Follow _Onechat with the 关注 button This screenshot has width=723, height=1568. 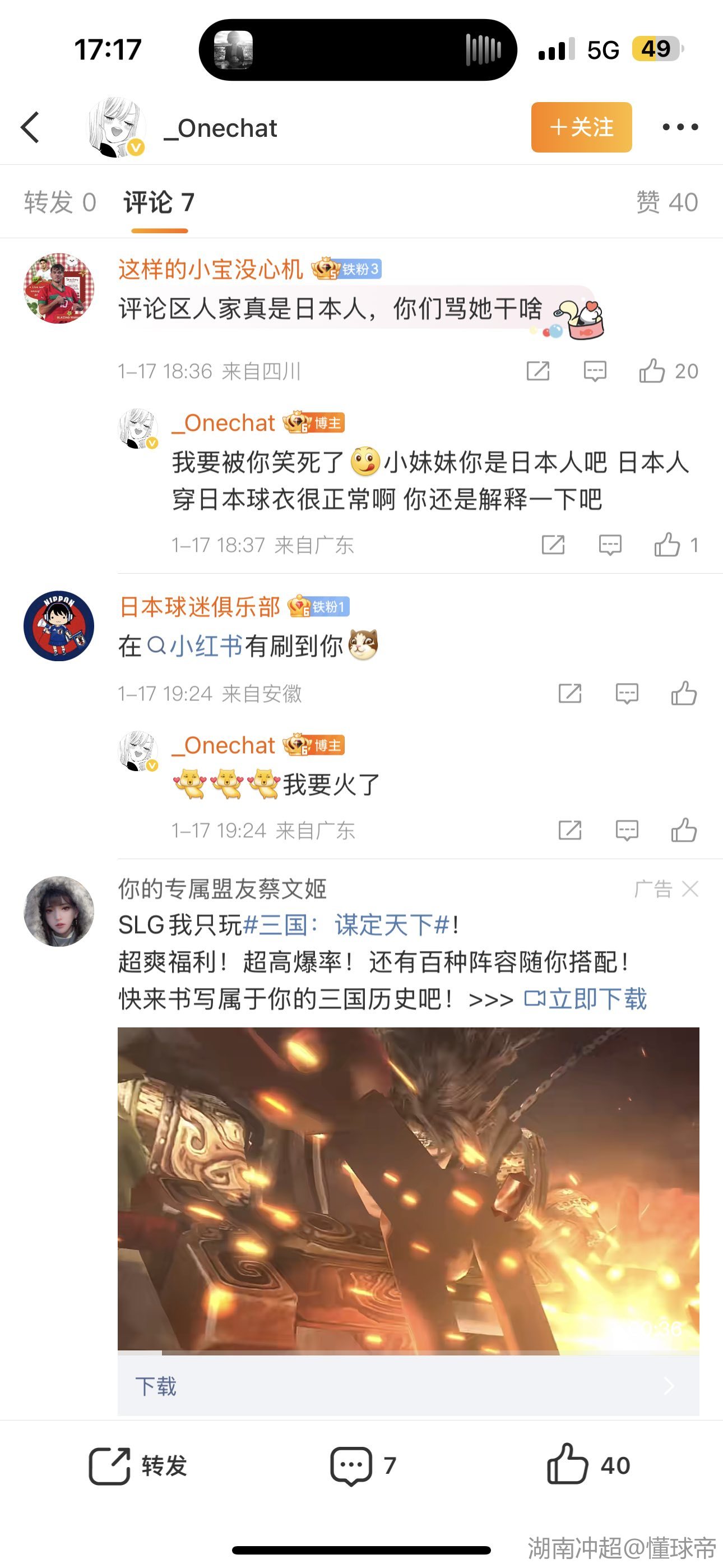581,127
